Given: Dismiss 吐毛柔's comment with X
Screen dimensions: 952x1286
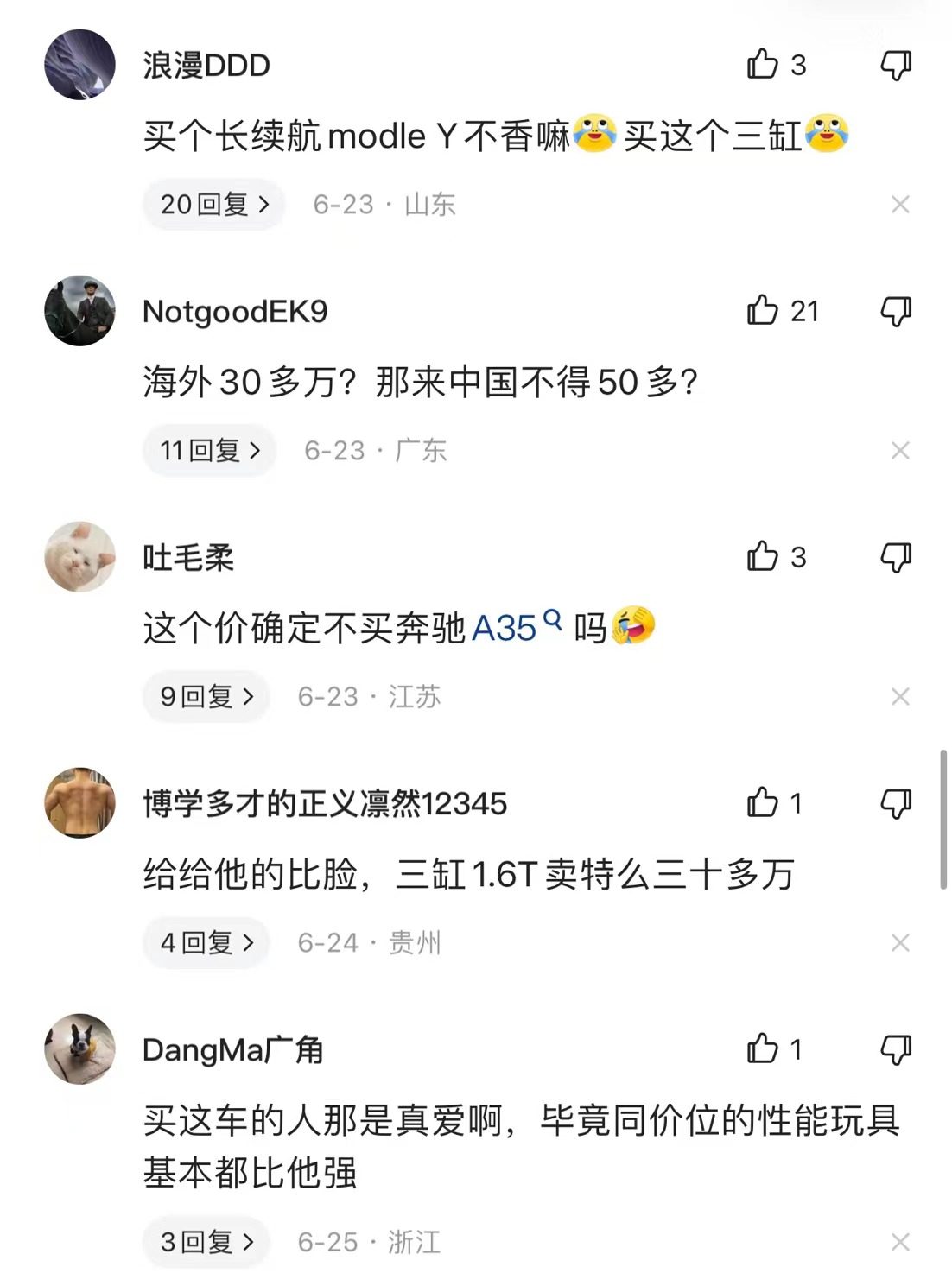Looking at the screenshot, I should pyautogui.click(x=900, y=697).
